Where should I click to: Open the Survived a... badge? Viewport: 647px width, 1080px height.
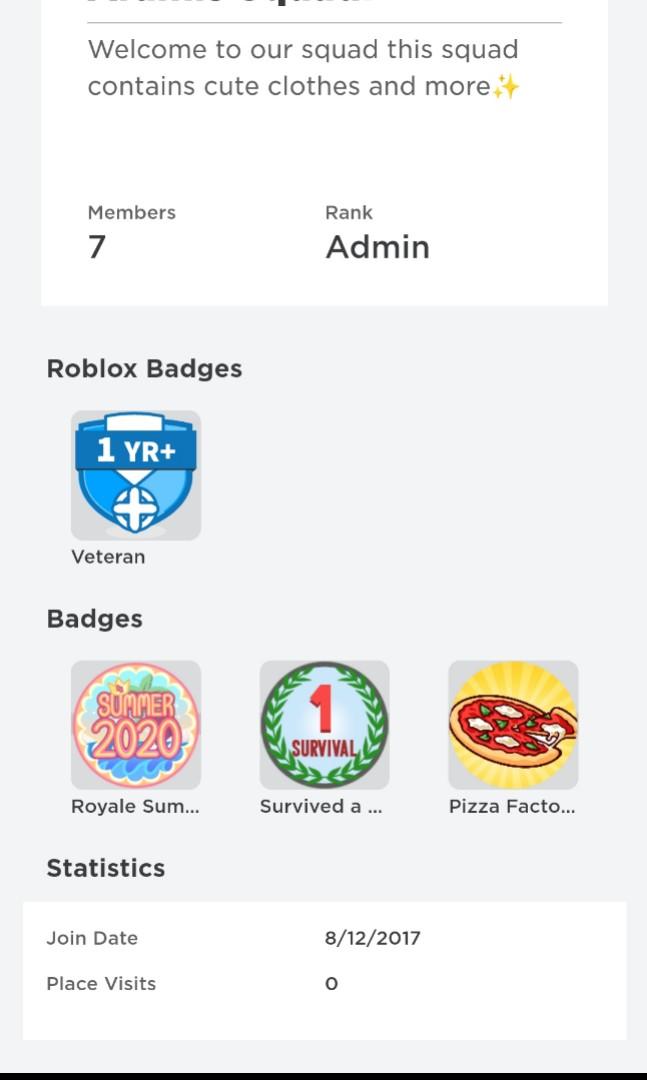click(324, 725)
